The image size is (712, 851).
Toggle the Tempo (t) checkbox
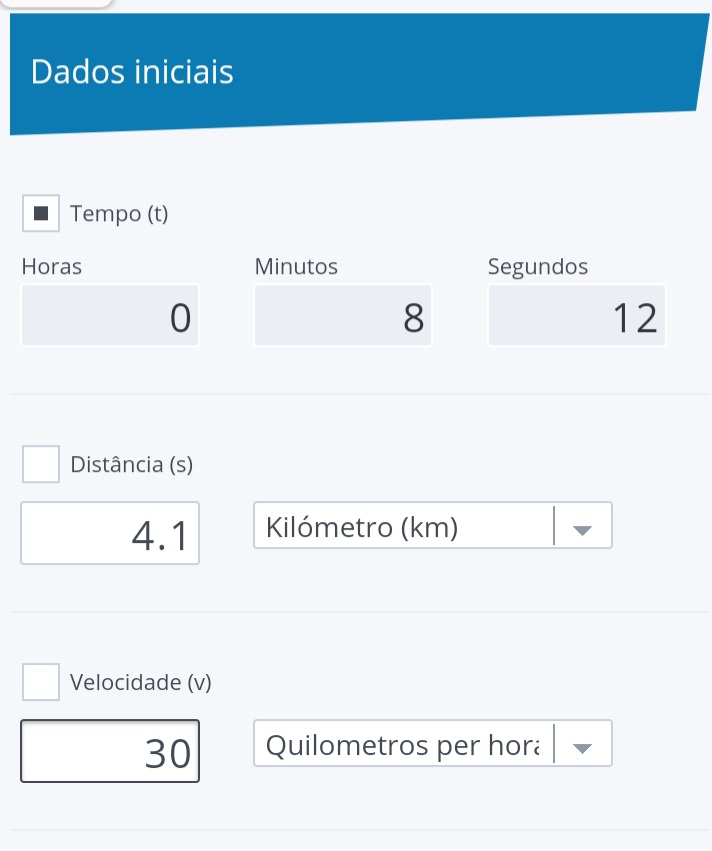pyautogui.click(x=41, y=213)
